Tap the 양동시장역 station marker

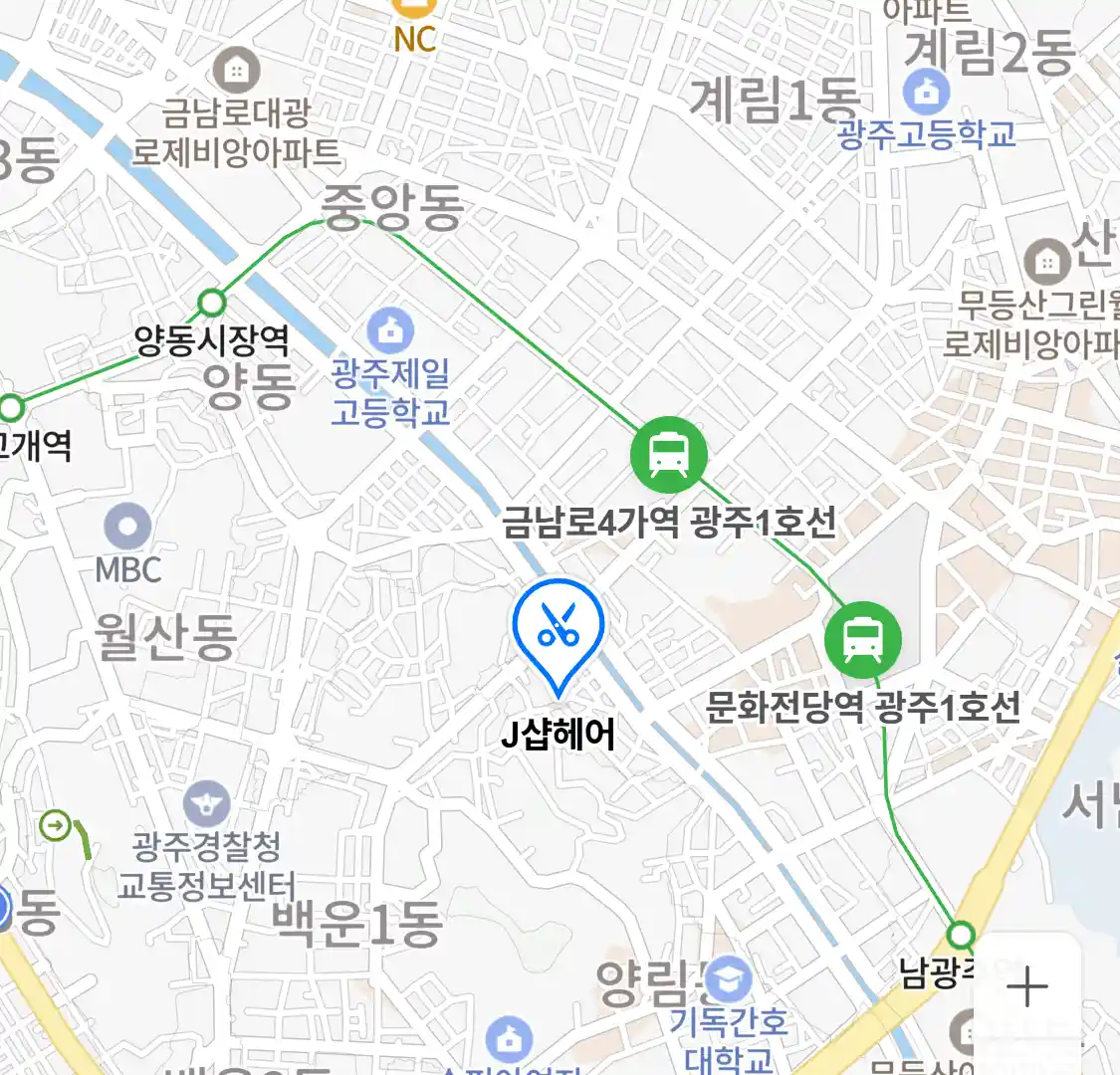(x=212, y=302)
